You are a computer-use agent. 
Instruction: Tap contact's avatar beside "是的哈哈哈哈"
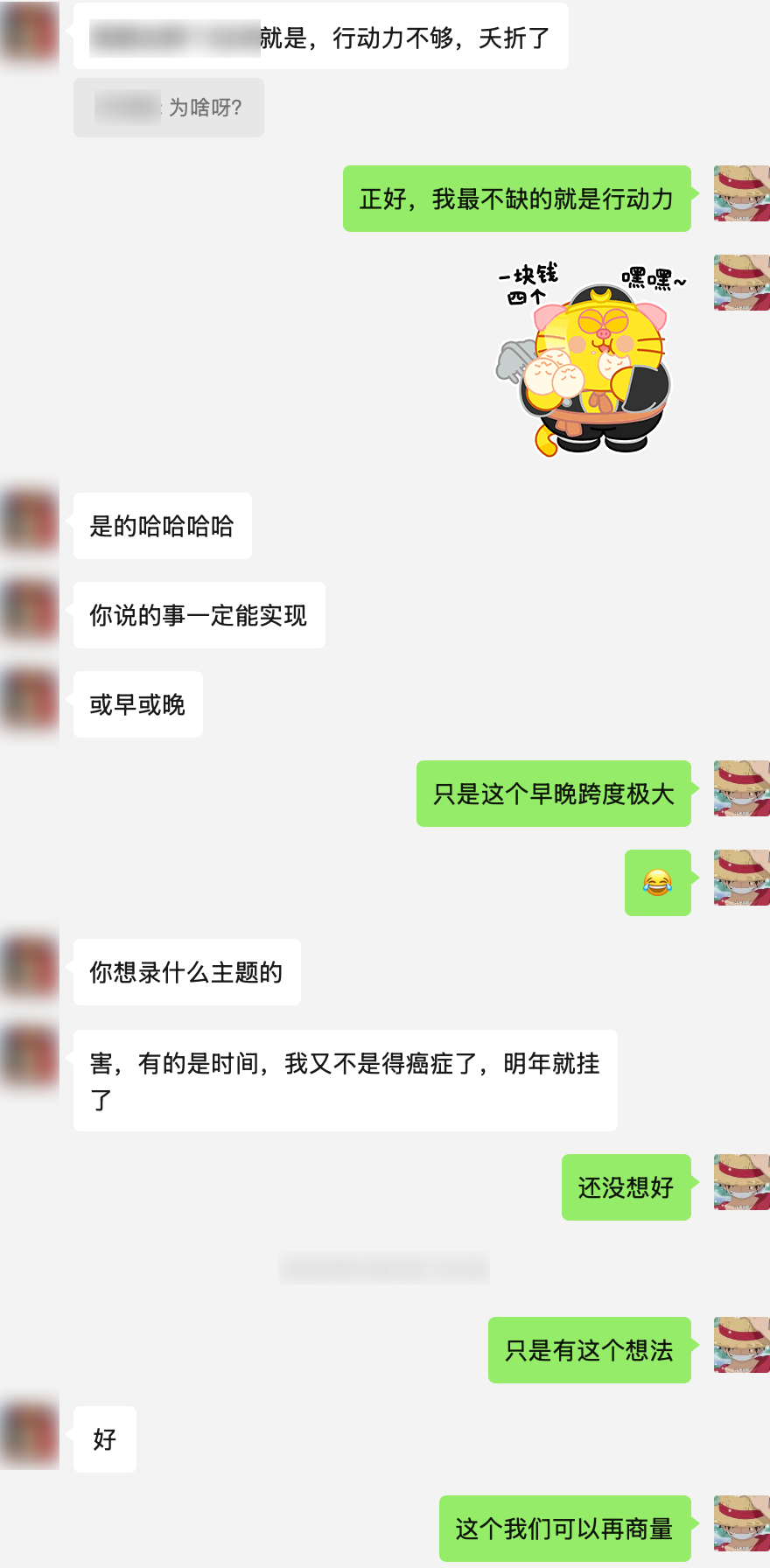click(x=30, y=521)
